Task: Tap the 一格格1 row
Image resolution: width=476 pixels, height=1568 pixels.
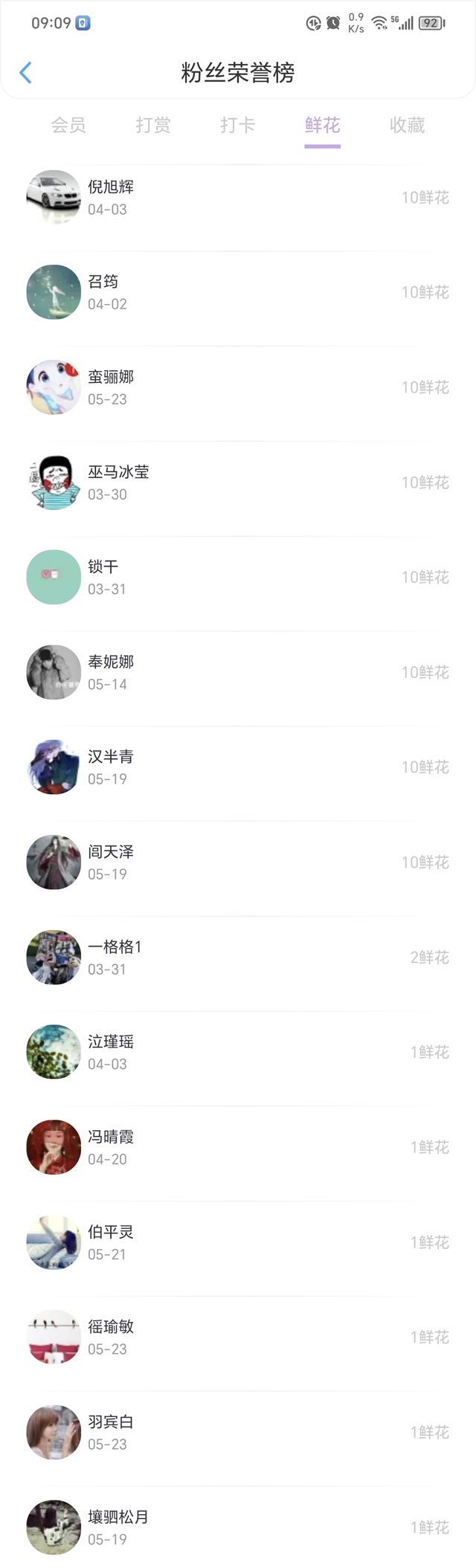Action: coord(238,958)
